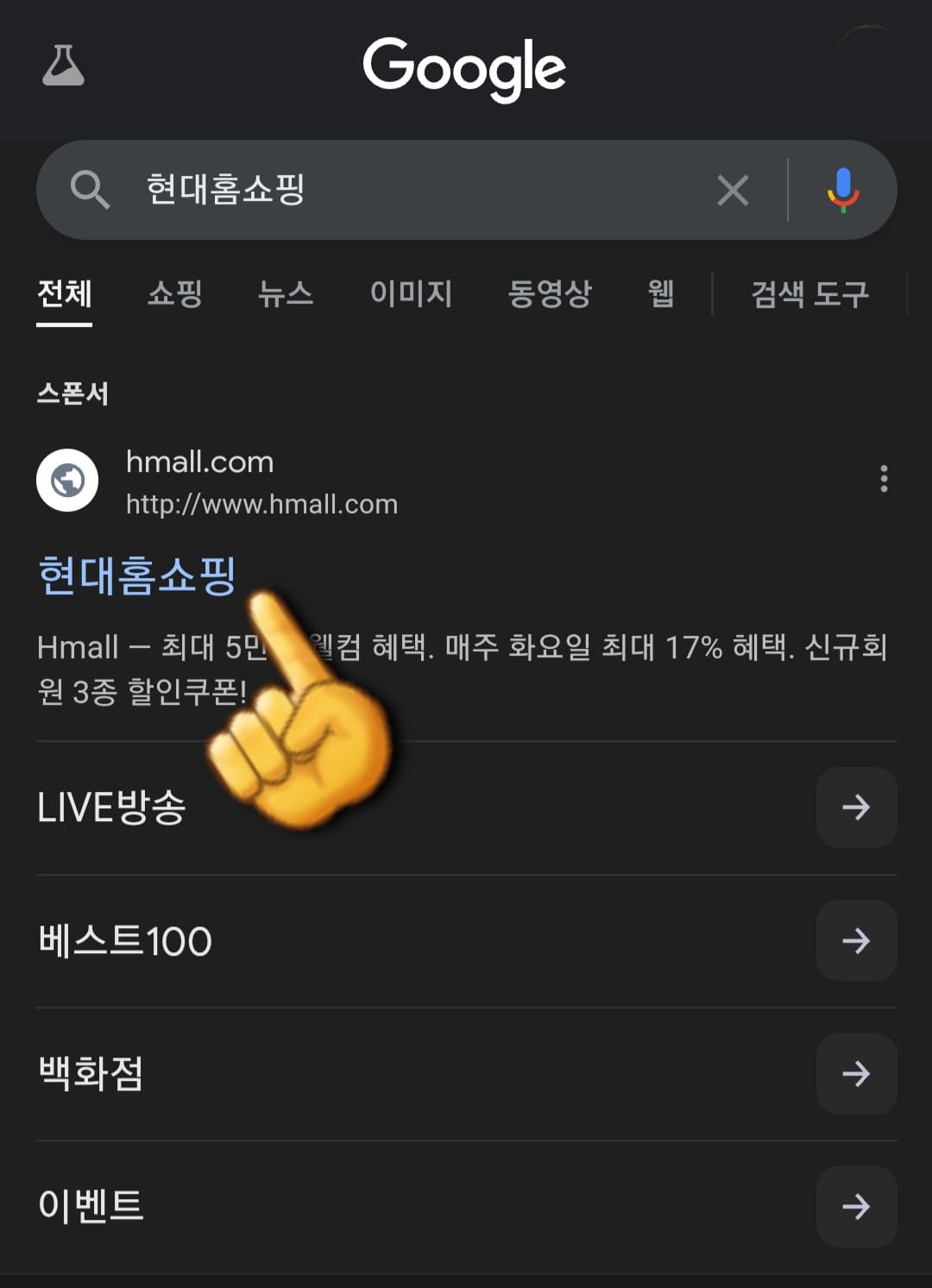932x1288 pixels.
Task: Tap the globe favicon next to hmall.com
Action: [x=67, y=481]
